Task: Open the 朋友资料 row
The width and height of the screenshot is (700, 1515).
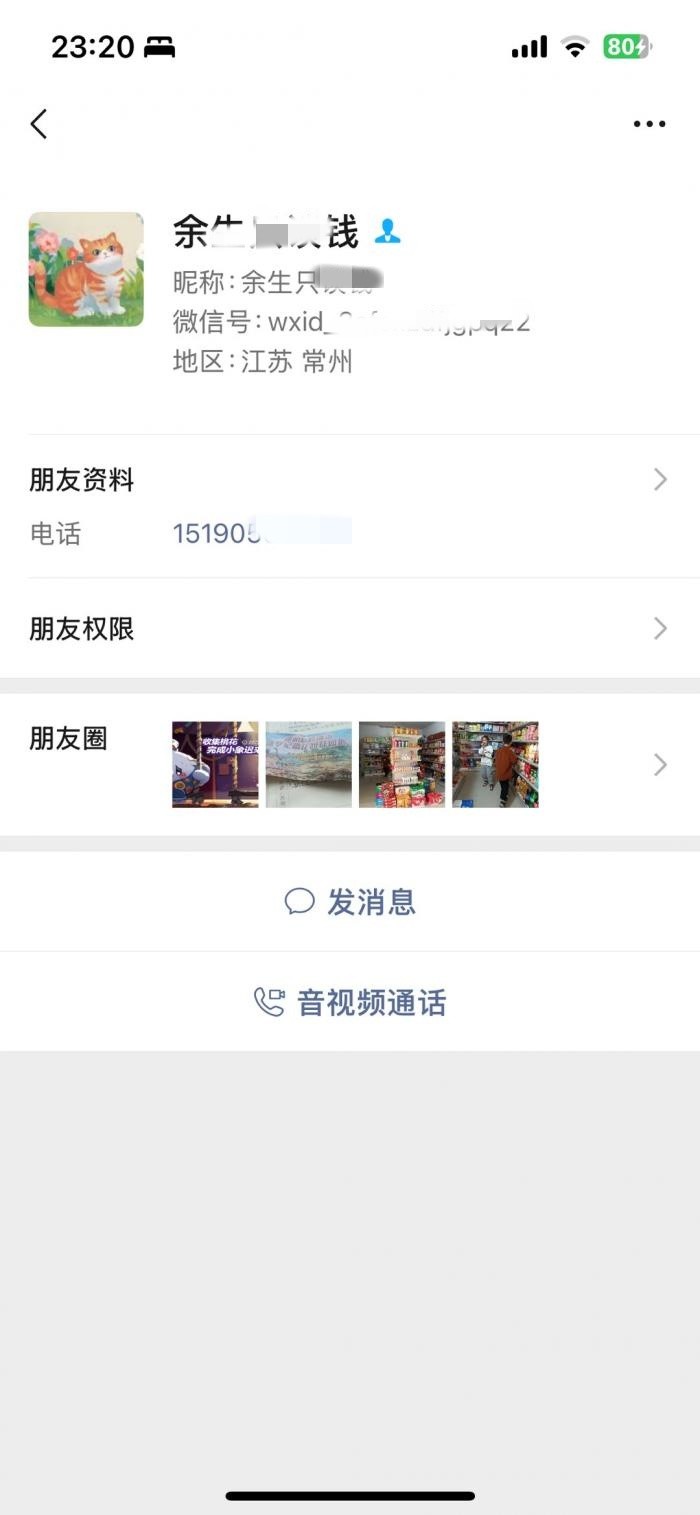Action: [x=350, y=480]
